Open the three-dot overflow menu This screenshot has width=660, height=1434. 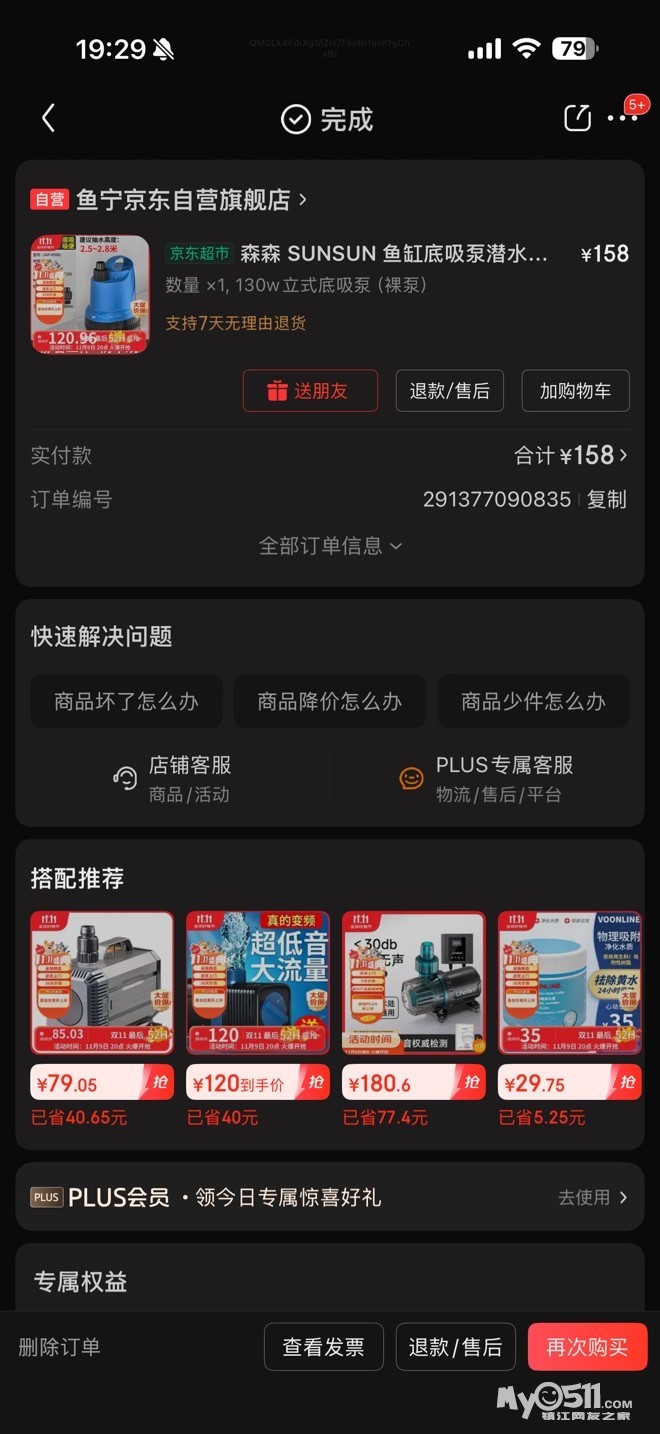[622, 118]
